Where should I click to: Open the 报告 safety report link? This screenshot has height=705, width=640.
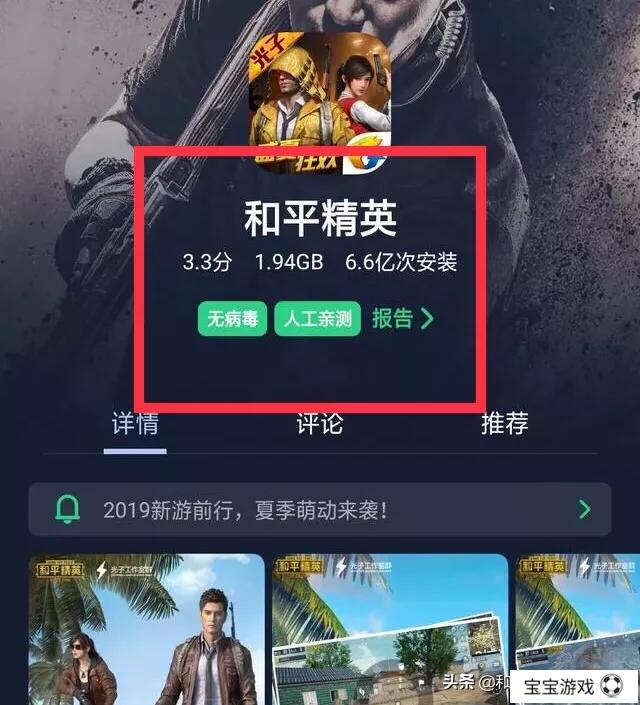pos(403,319)
